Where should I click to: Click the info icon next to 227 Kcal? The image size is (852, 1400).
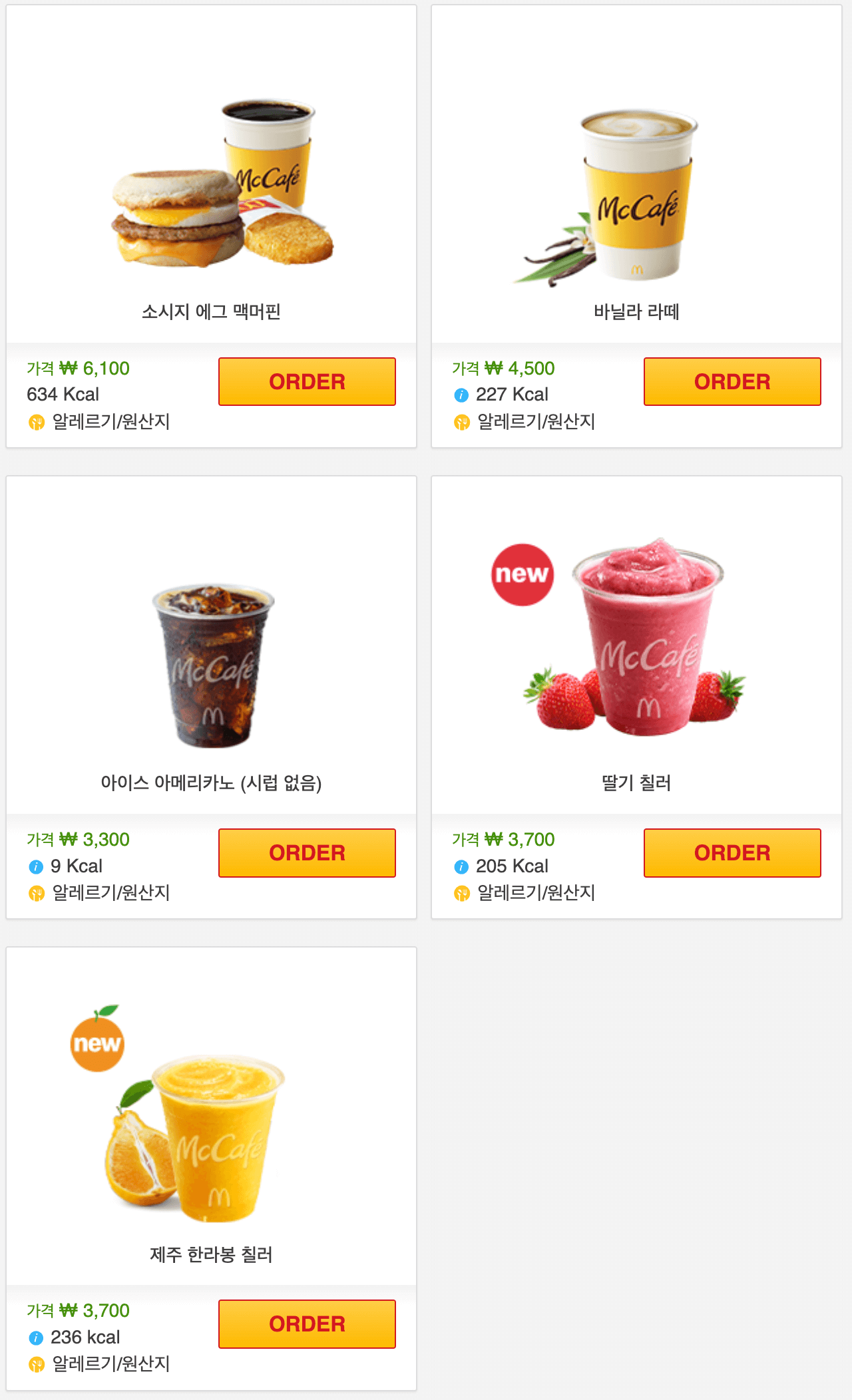coord(461,395)
